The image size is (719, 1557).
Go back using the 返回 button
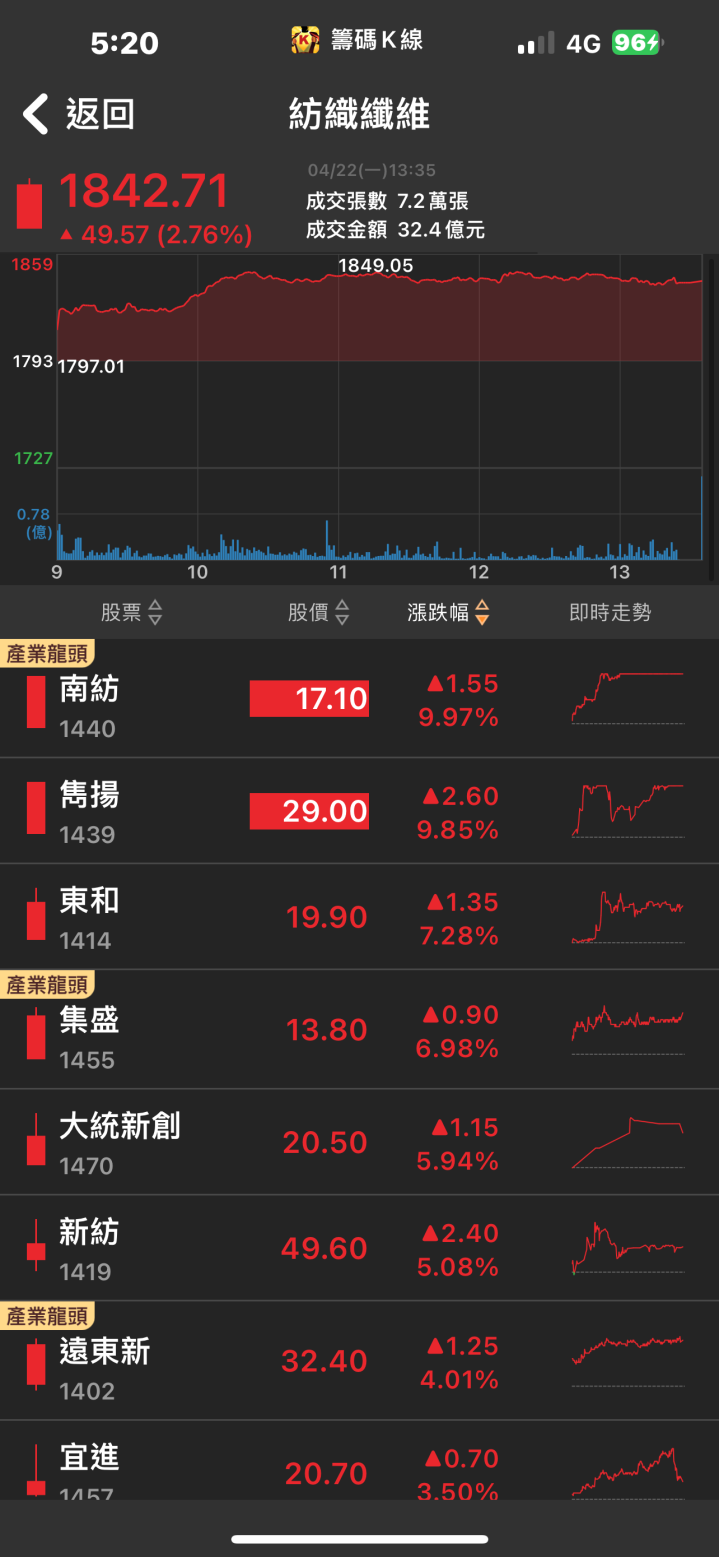click(x=80, y=115)
